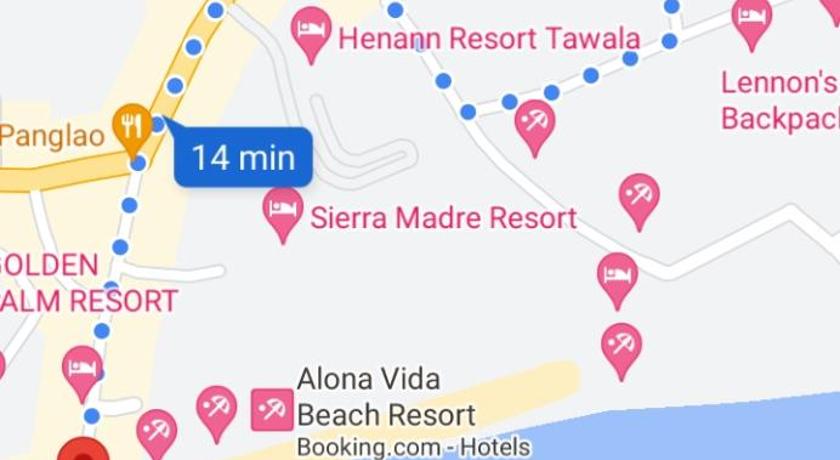Tap the Panglao restaurant pin

(131, 127)
